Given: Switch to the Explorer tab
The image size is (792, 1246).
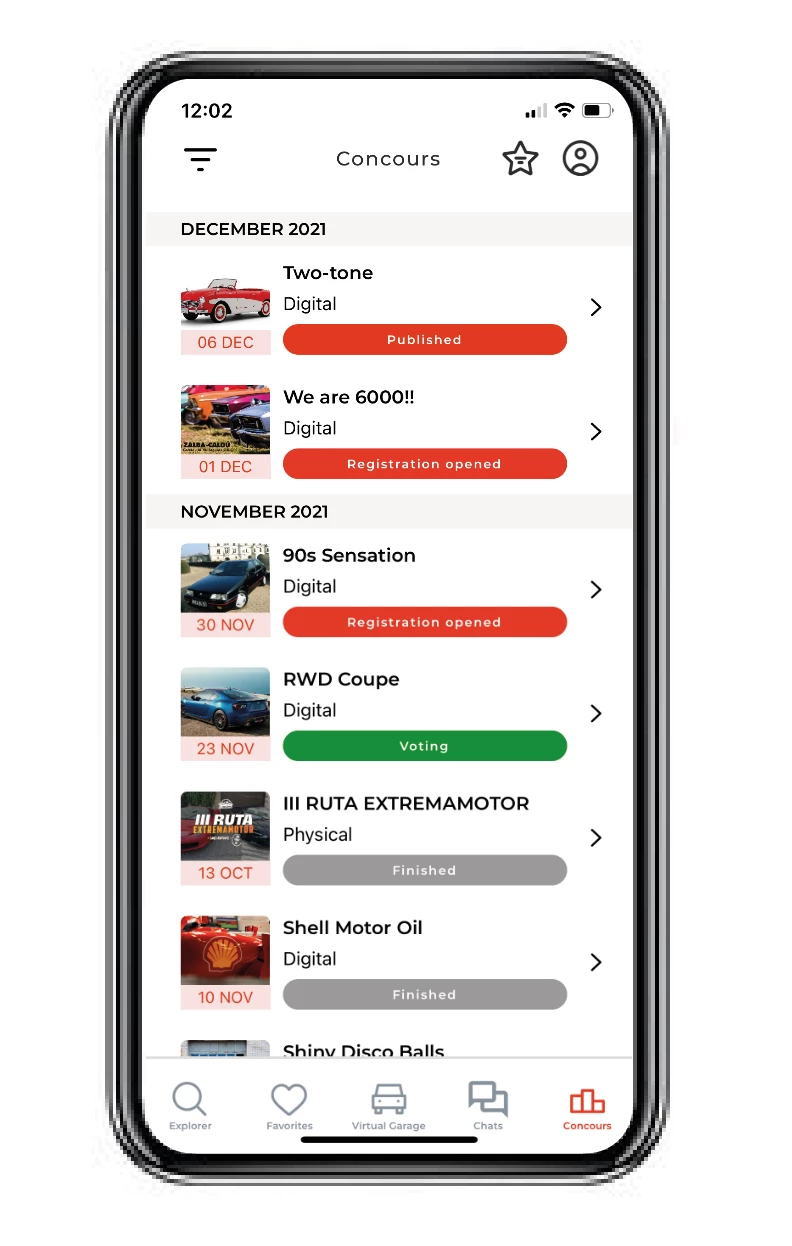Looking at the screenshot, I should (x=190, y=1106).
